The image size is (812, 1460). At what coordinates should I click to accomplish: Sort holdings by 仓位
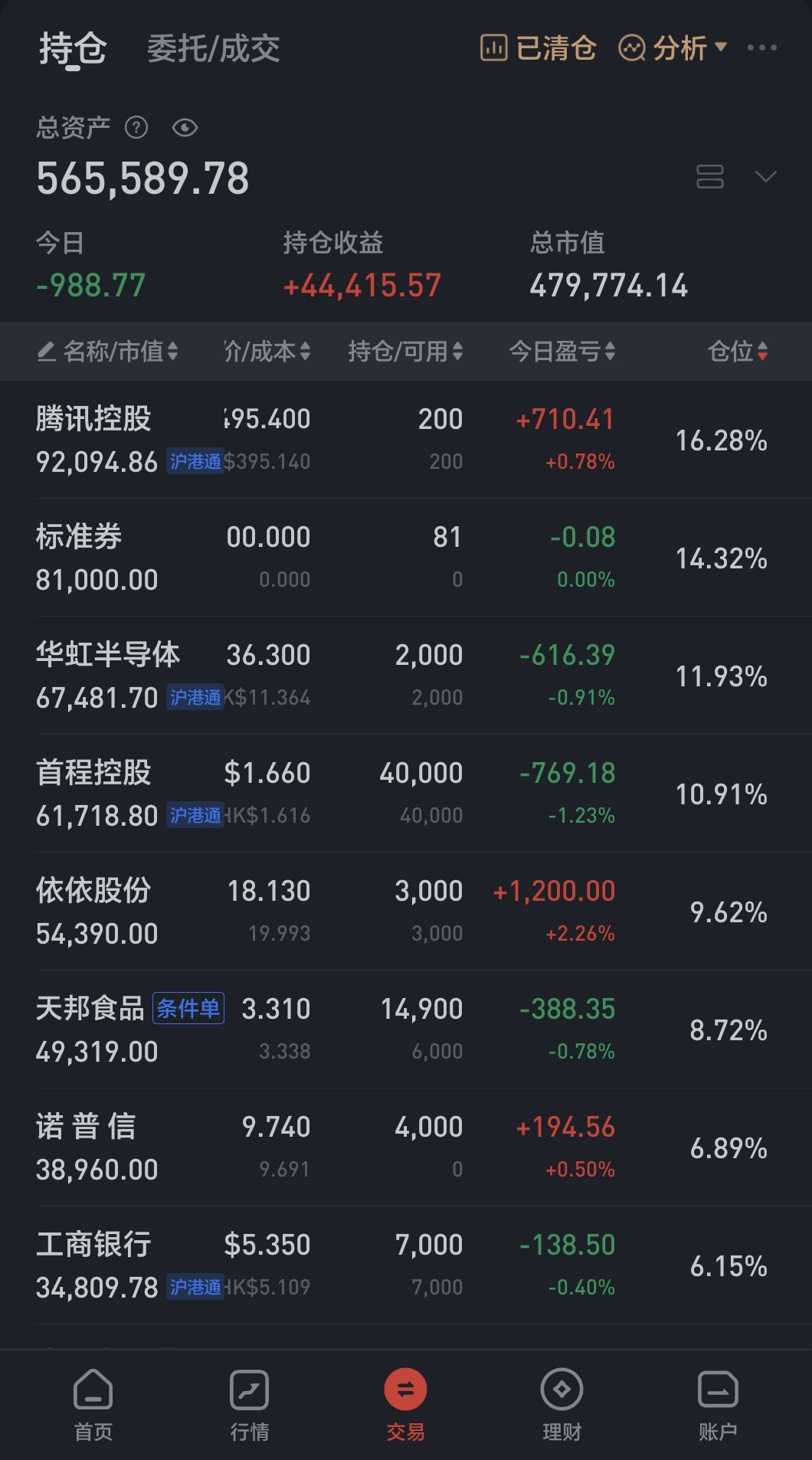click(737, 352)
